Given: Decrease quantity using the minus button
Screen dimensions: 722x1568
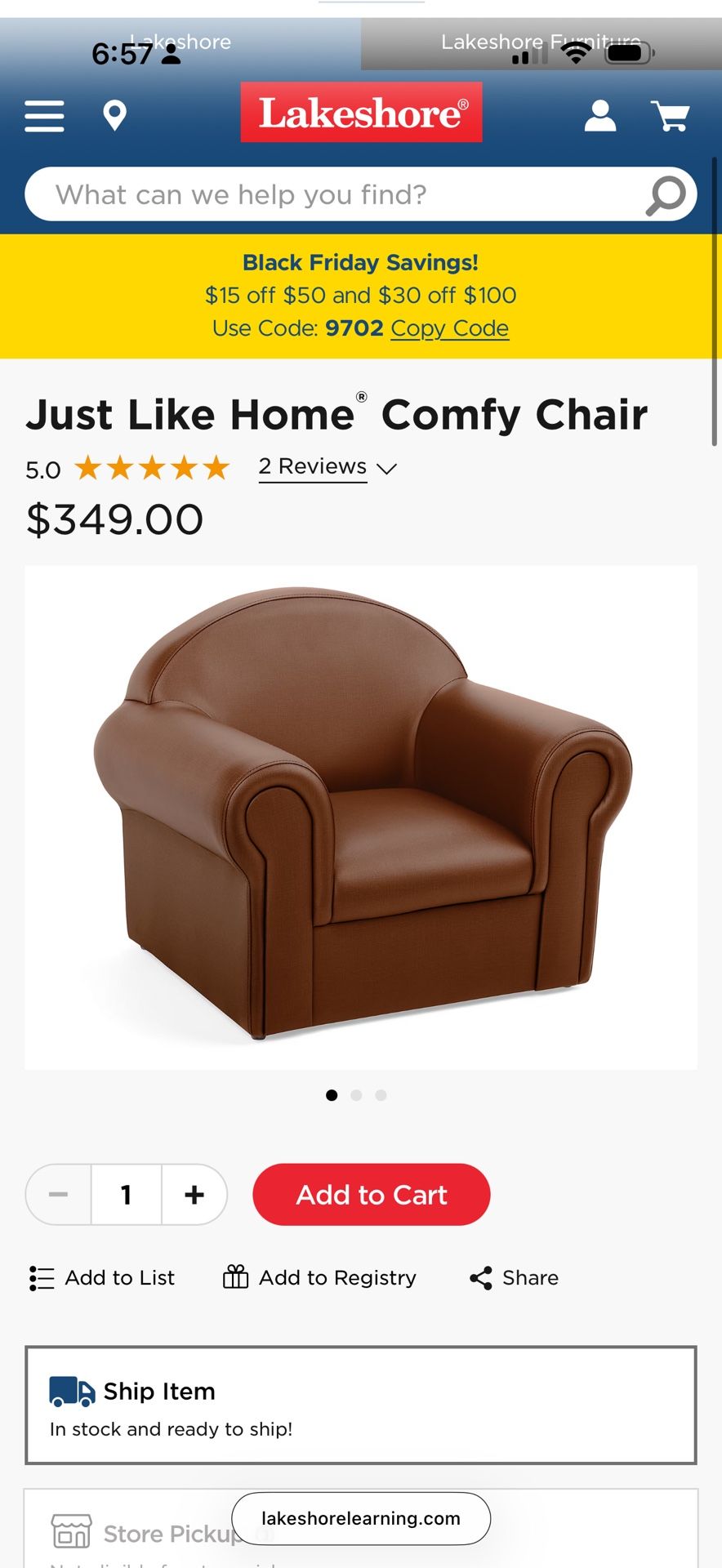Looking at the screenshot, I should click(x=57, y=1195).
